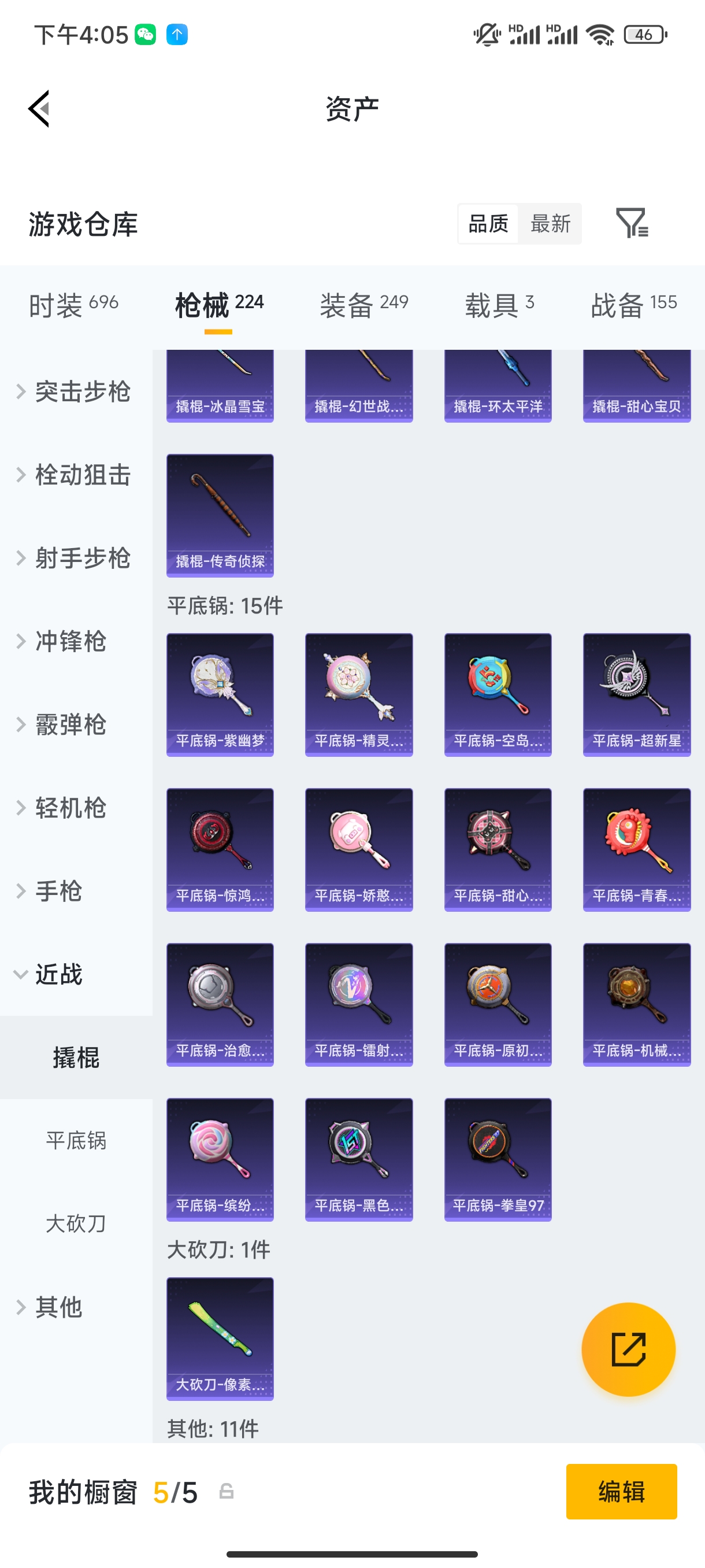Open the filter panel via funnel icon
Viewport: 705px width, 1568px height.
633,223
